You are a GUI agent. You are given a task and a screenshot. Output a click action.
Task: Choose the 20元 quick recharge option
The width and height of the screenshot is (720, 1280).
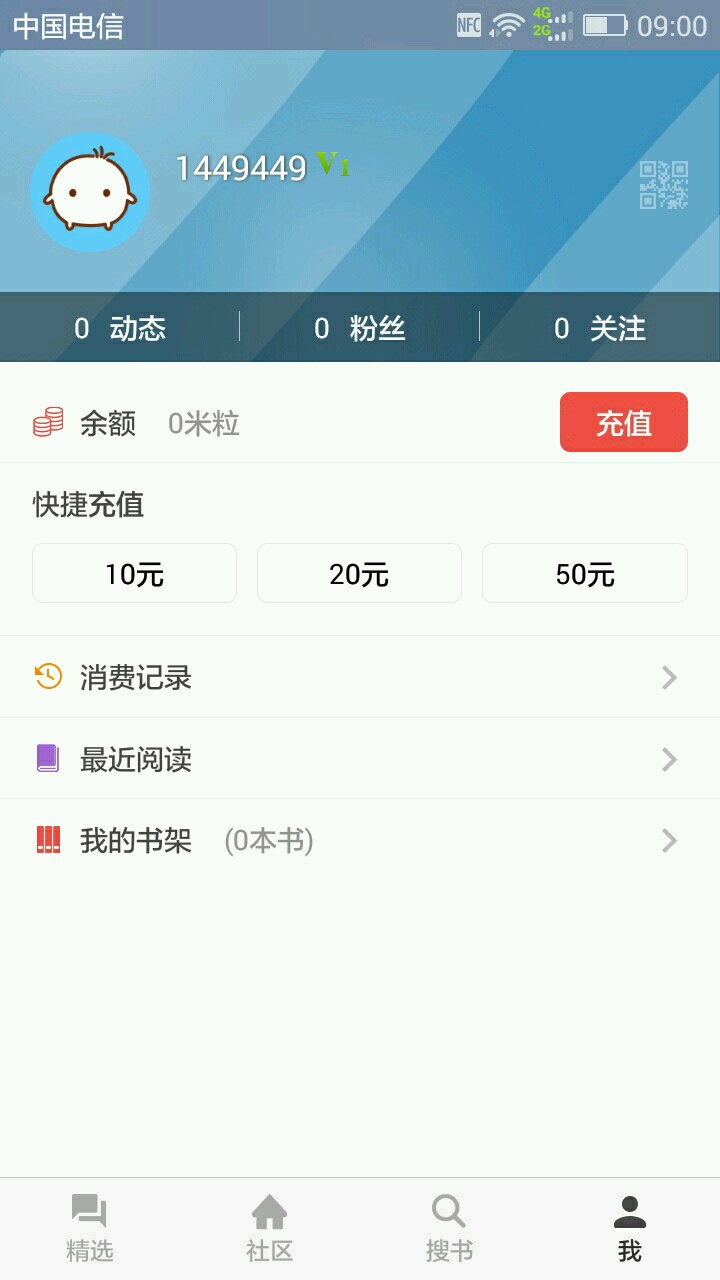coord(359,574)
